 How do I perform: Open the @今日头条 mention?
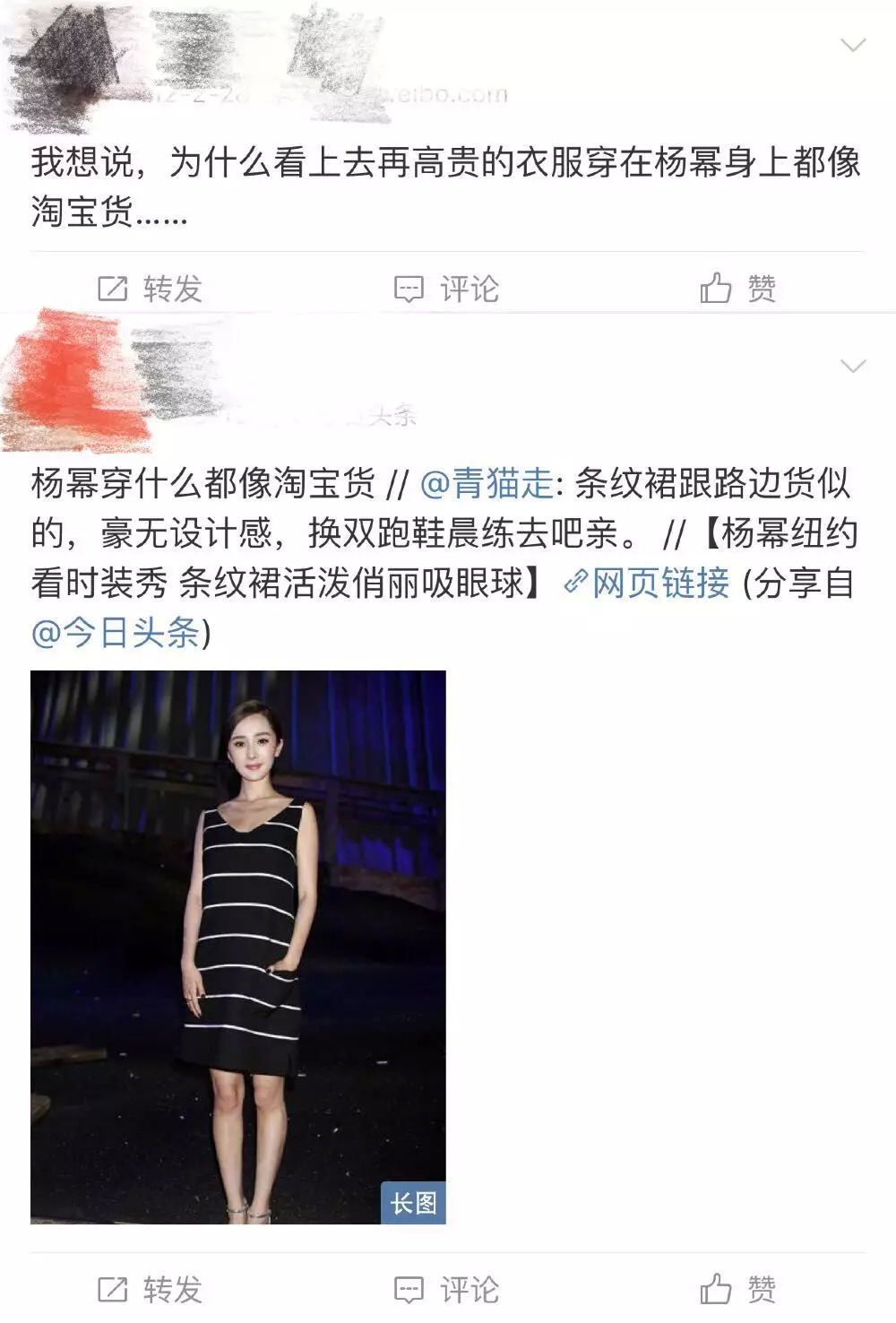pos(115,634)
